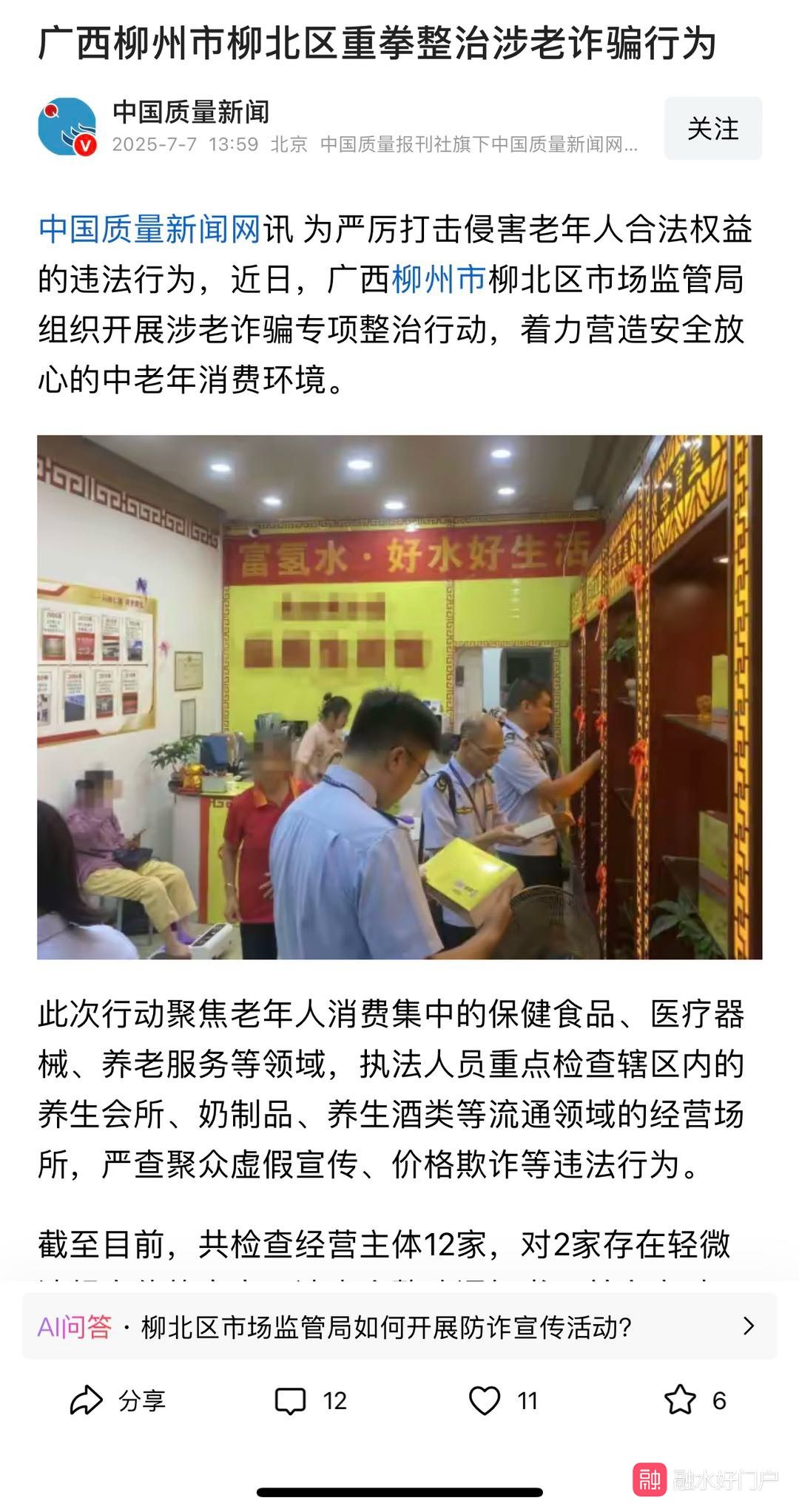Screen dimensions: 799x1512
Task: View the article photo of inspectors
Action: pos(399,697)
